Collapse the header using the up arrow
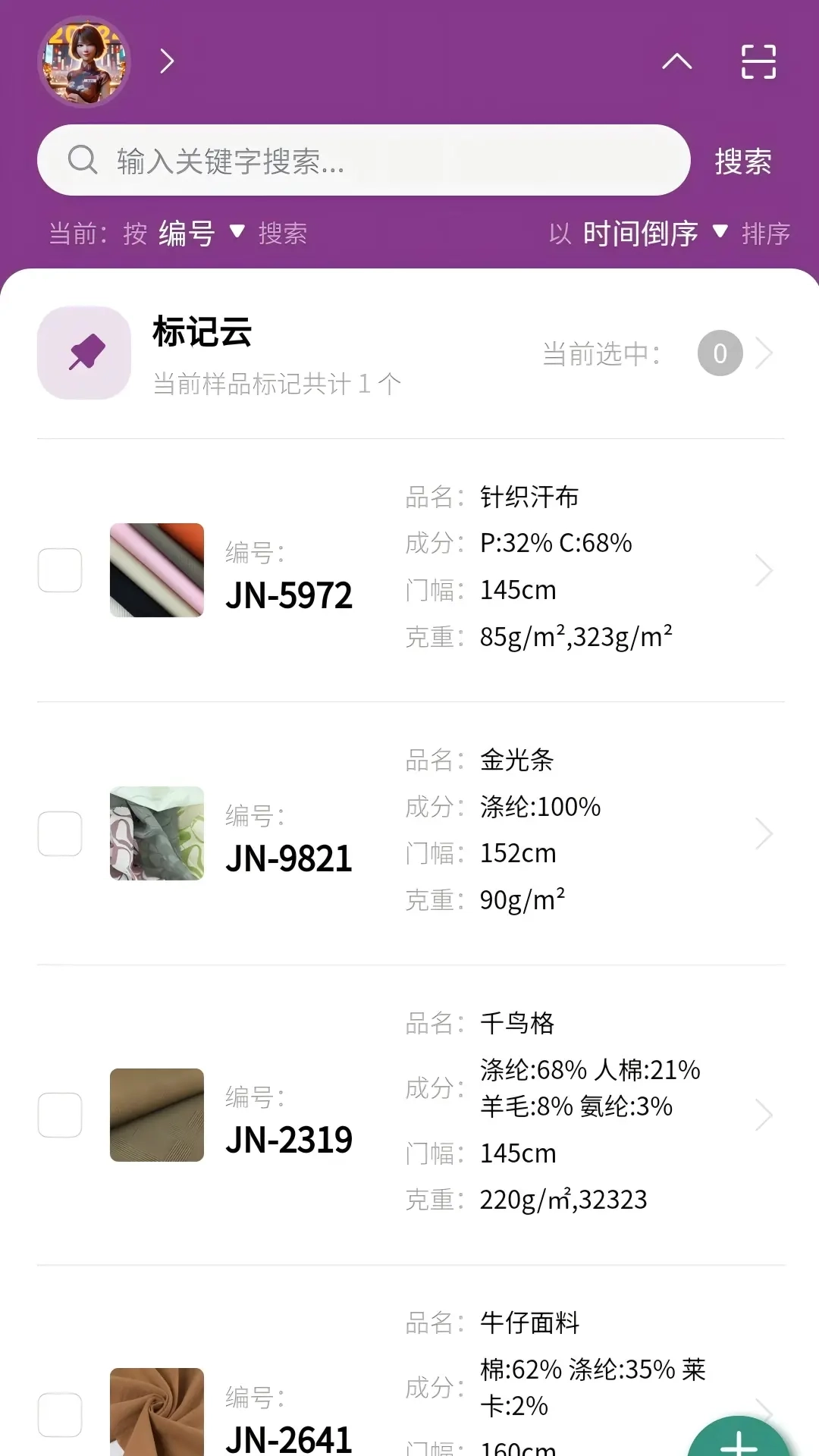 tap(677, 61)
